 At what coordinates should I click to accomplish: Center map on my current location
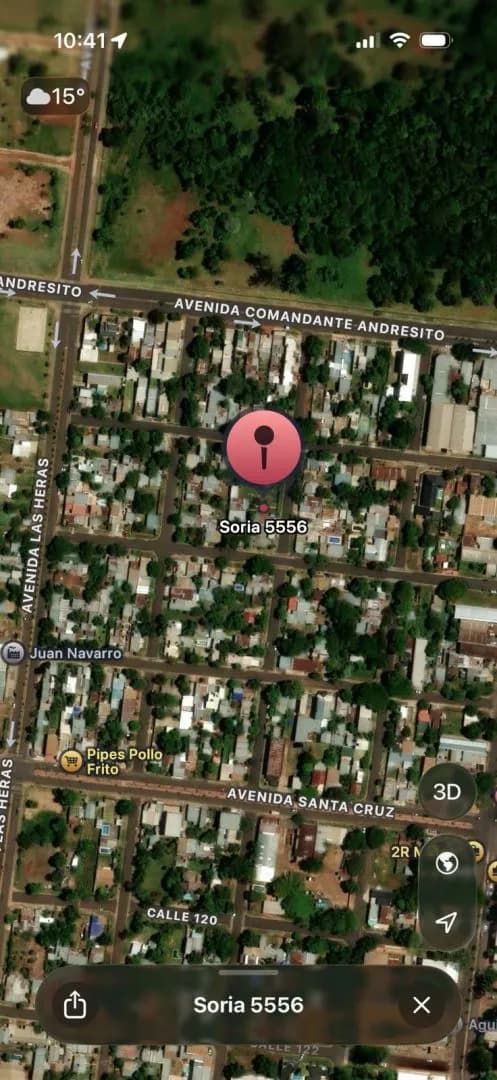(x=447, y=921)
